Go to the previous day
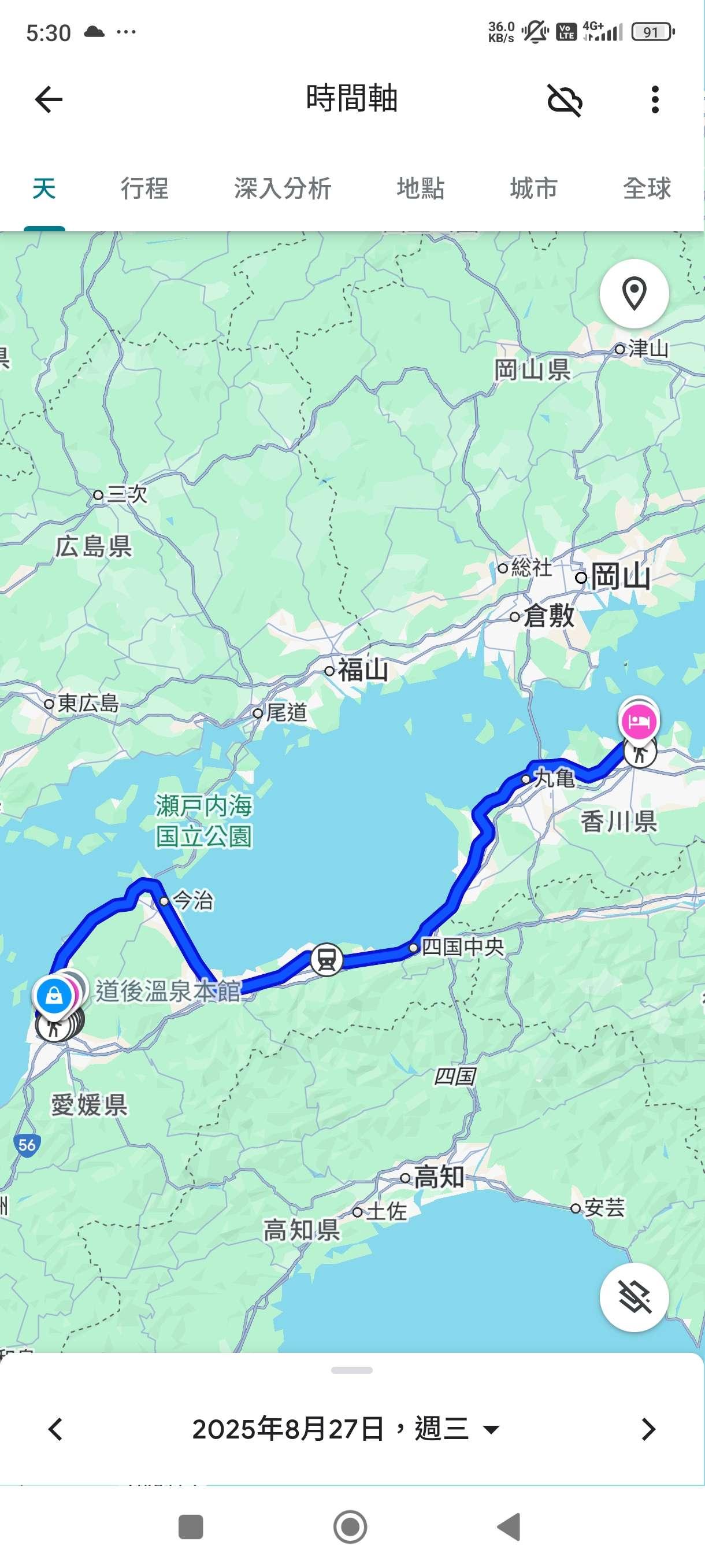The image size is (705, 1568). [x=55, y=1429]
